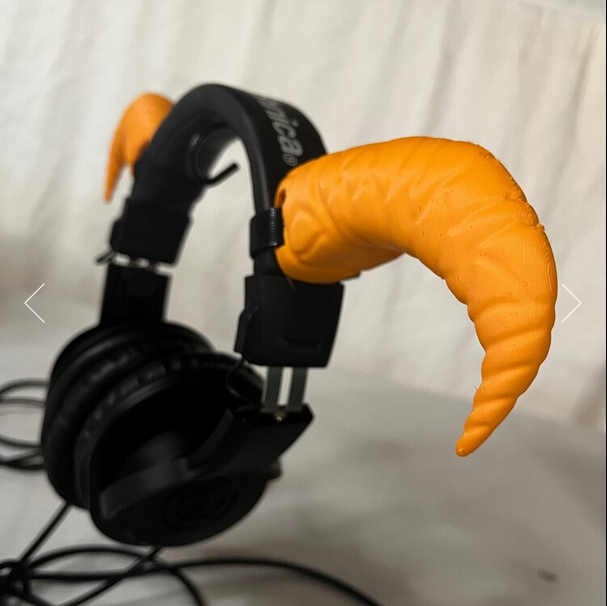Show the next product photo
Viewport: 607px width, 606px height.
click(x=570, y=303)
